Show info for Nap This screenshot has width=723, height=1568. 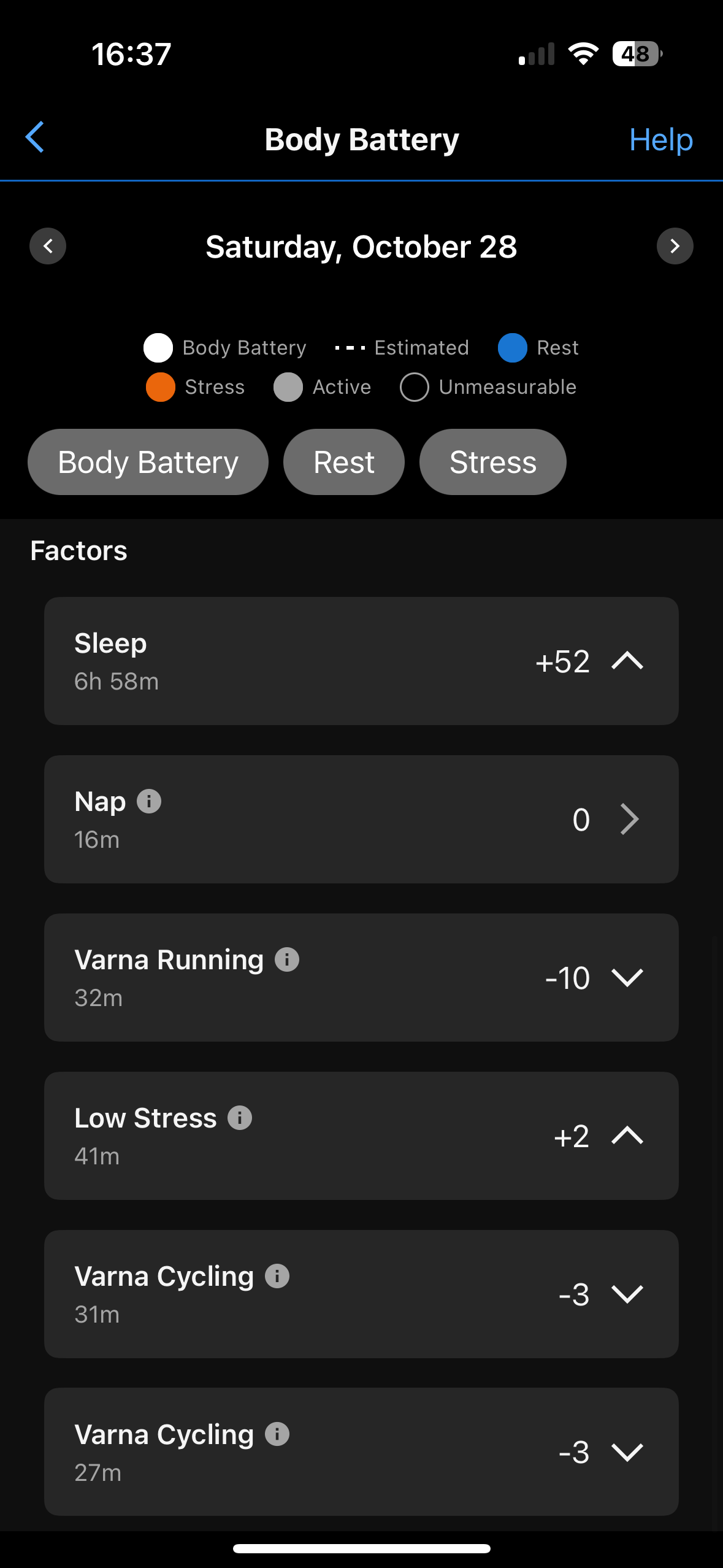point(149,801)
